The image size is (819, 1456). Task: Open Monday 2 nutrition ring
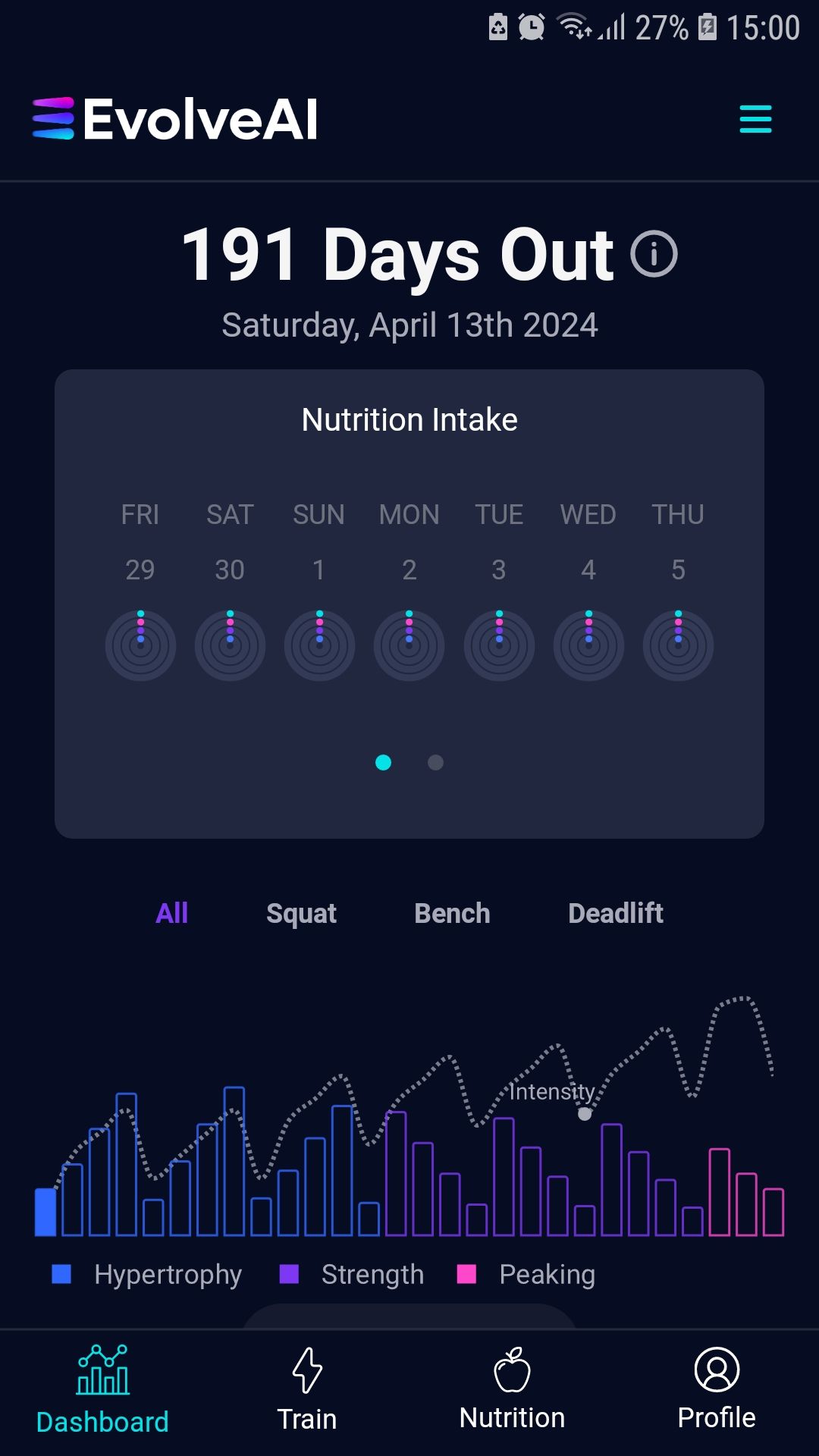coord(409,645)
